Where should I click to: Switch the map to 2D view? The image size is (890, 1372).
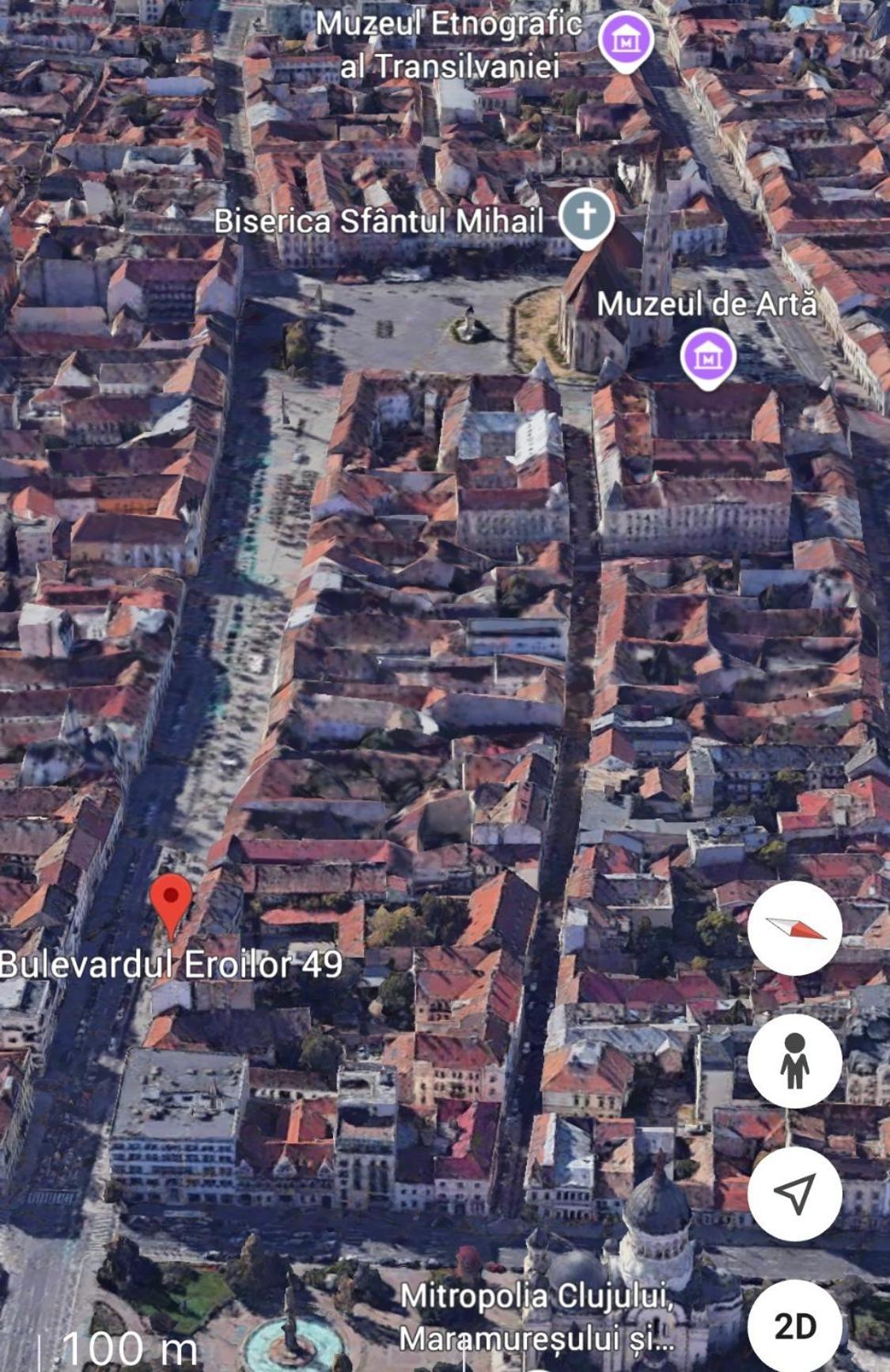[795, 1325]
